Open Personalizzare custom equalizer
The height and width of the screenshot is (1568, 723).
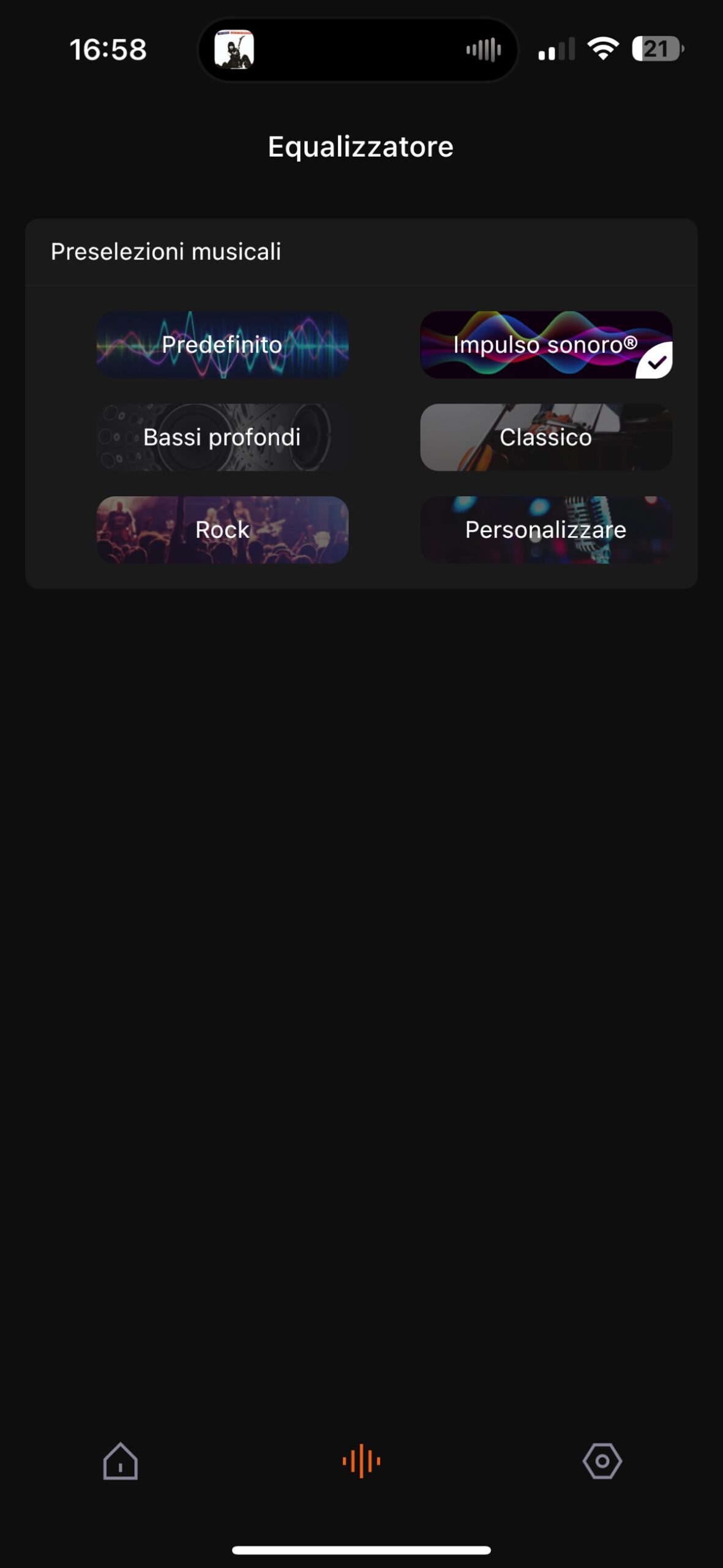[545, 530]
